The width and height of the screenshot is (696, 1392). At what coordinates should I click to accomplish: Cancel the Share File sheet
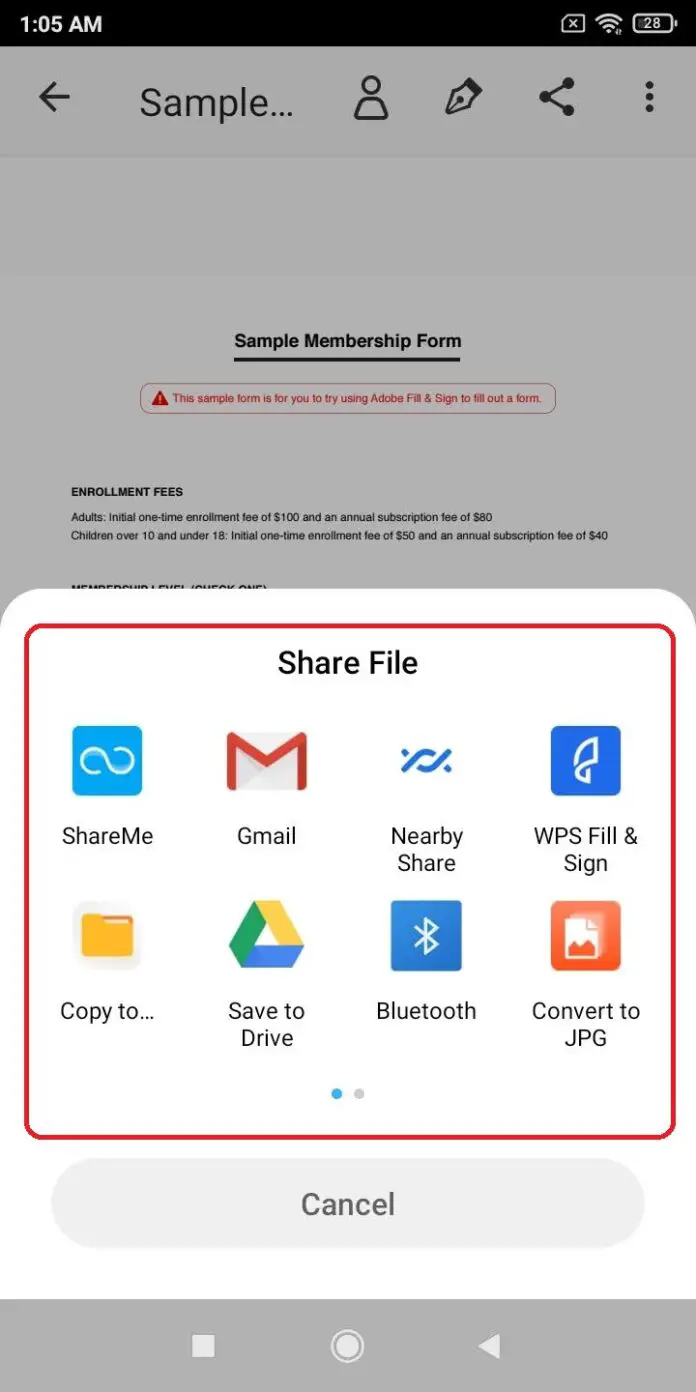348,1203
